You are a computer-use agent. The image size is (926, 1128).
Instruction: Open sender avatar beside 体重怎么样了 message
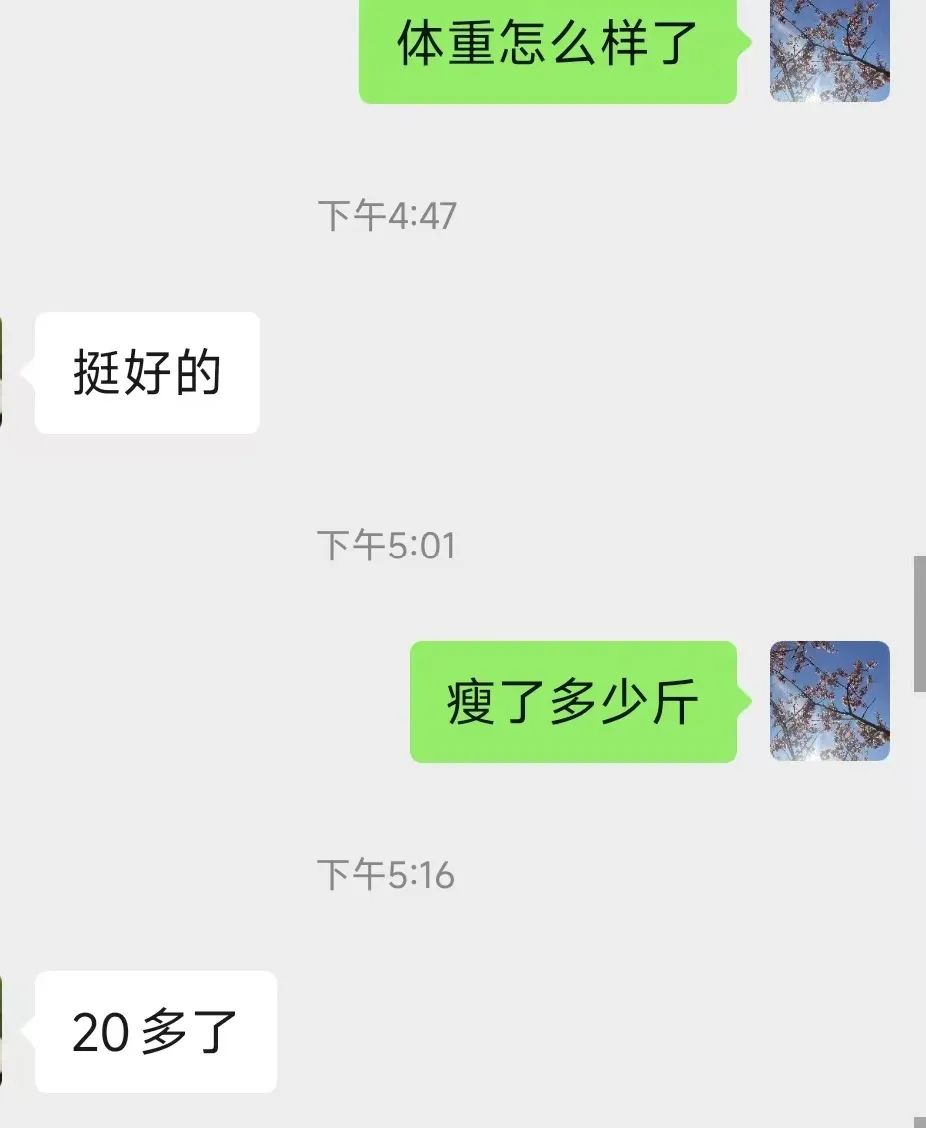click(829, 50)
